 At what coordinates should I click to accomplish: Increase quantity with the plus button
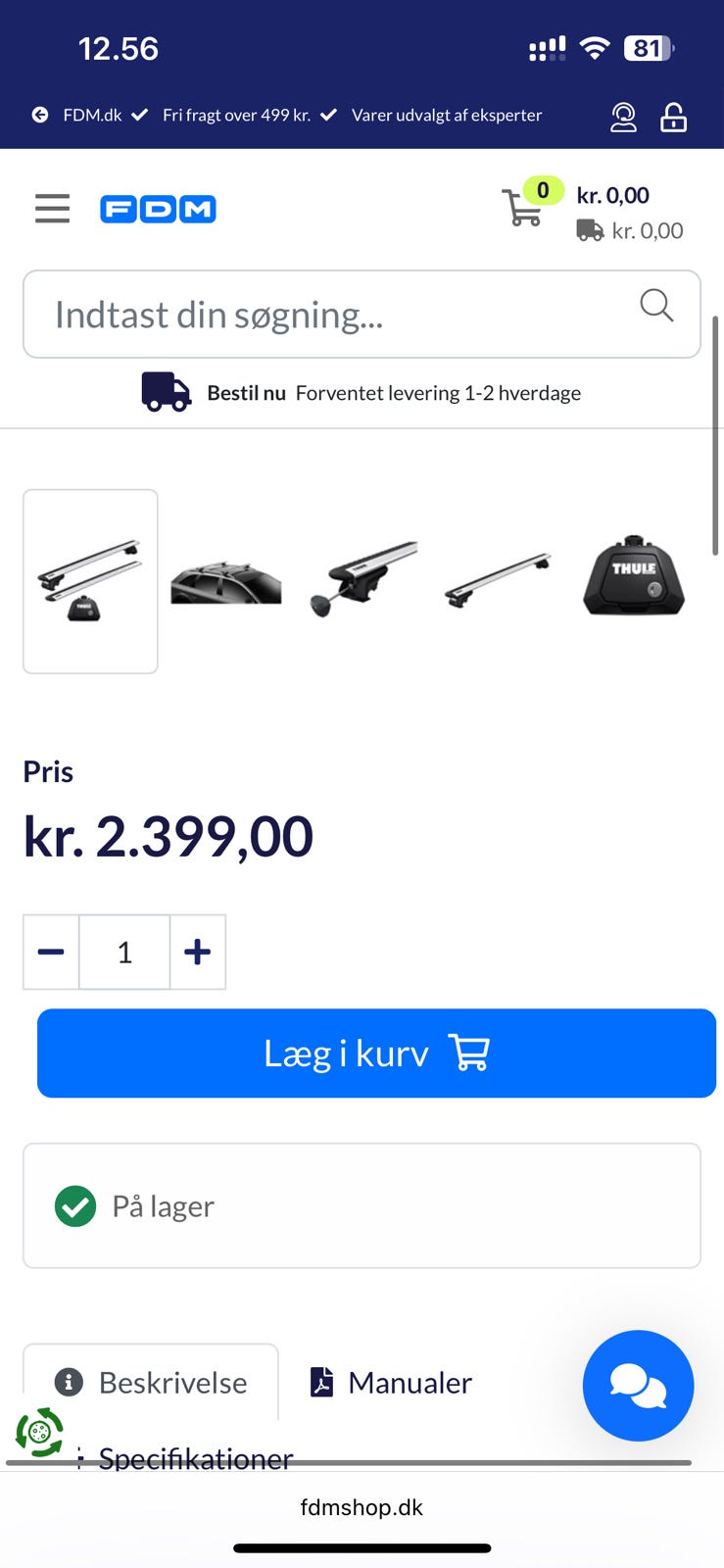tap(197, 952)
